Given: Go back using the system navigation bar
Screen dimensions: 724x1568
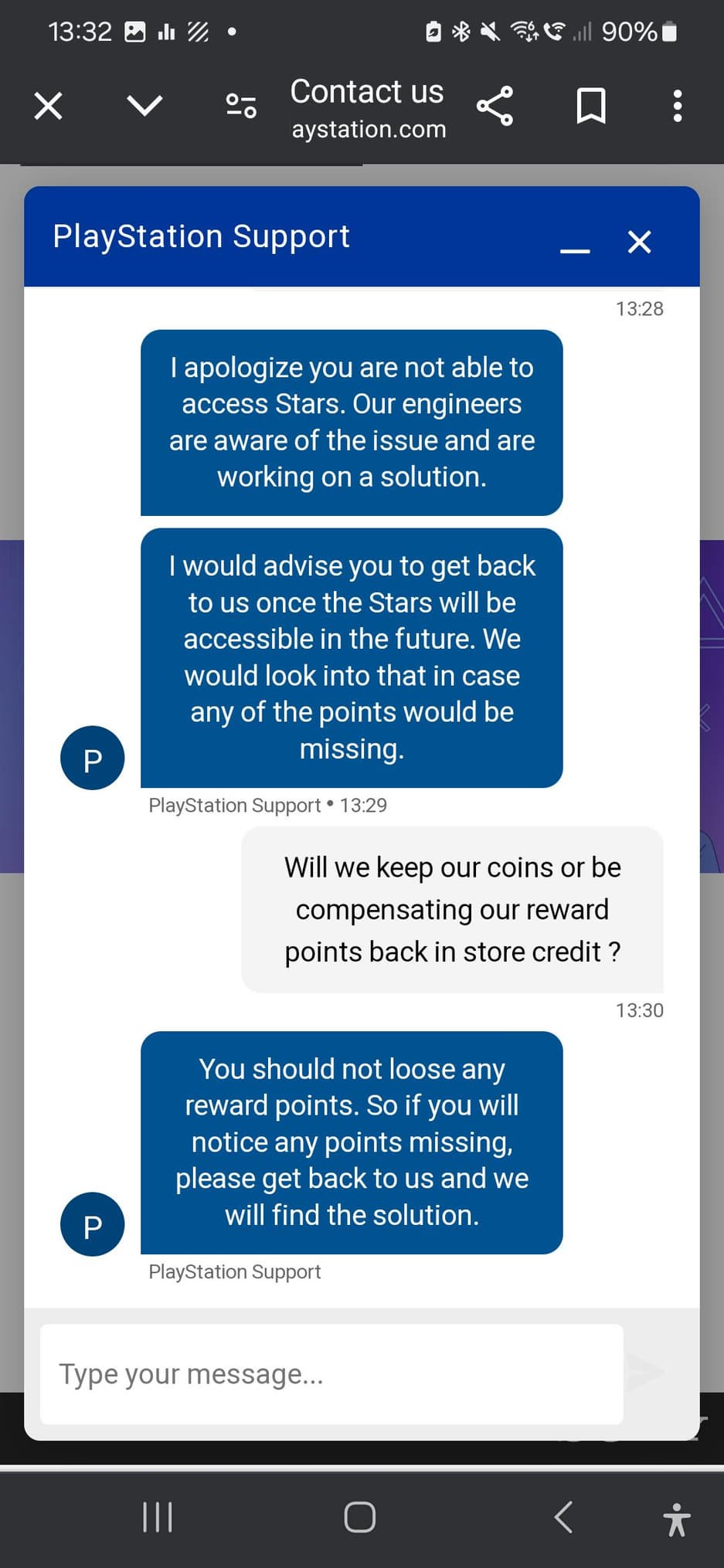Looking at the screenshot, I should coord(564,1517).
